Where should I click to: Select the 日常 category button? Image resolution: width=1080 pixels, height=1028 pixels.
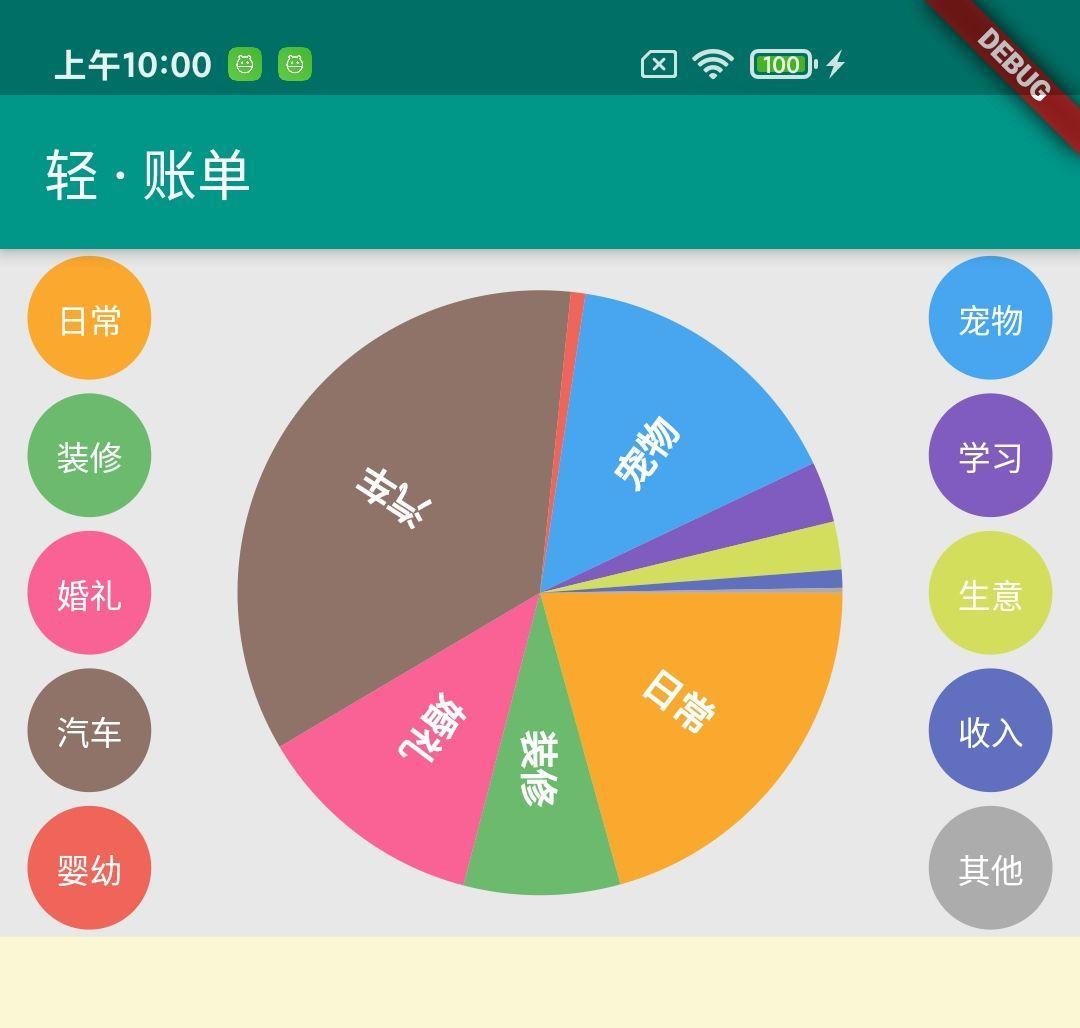point(89,318)
